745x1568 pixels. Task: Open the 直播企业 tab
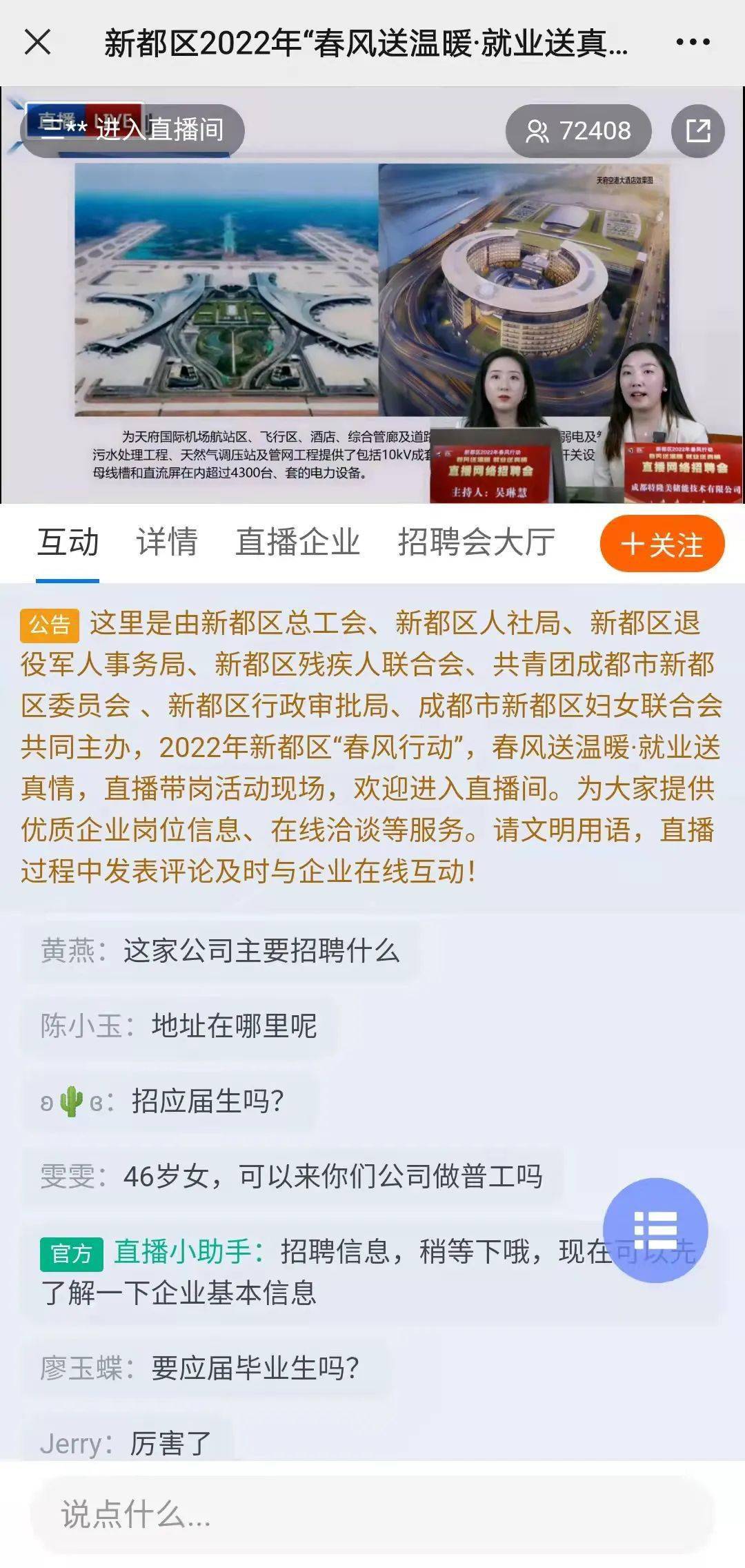[x=297, y=542]
